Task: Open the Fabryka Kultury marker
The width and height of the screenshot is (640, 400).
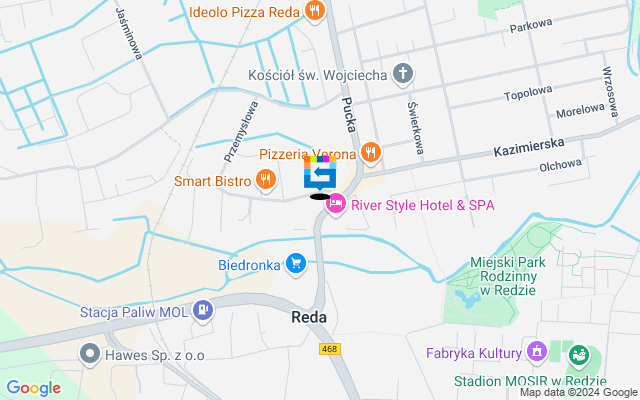Action: tap(536, 352)
